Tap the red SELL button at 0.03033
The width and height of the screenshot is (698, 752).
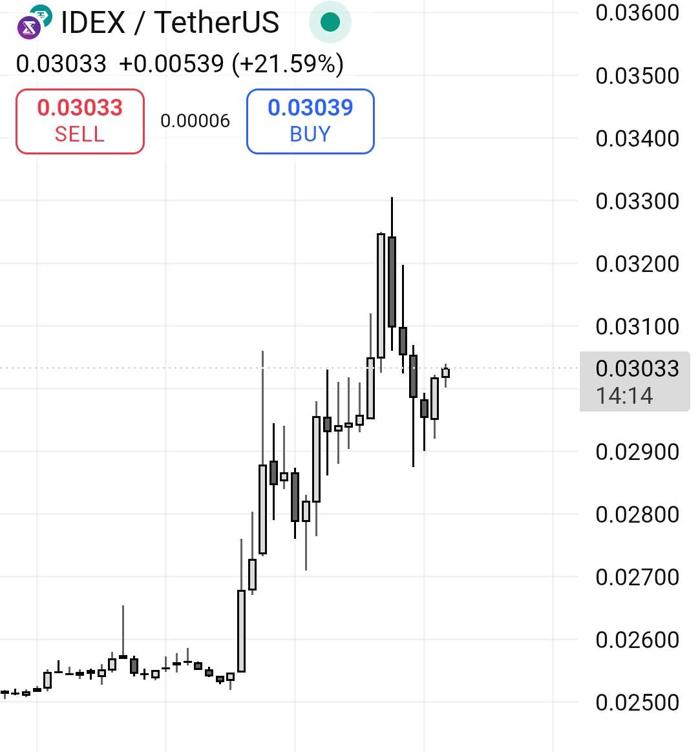coord(80,121)
